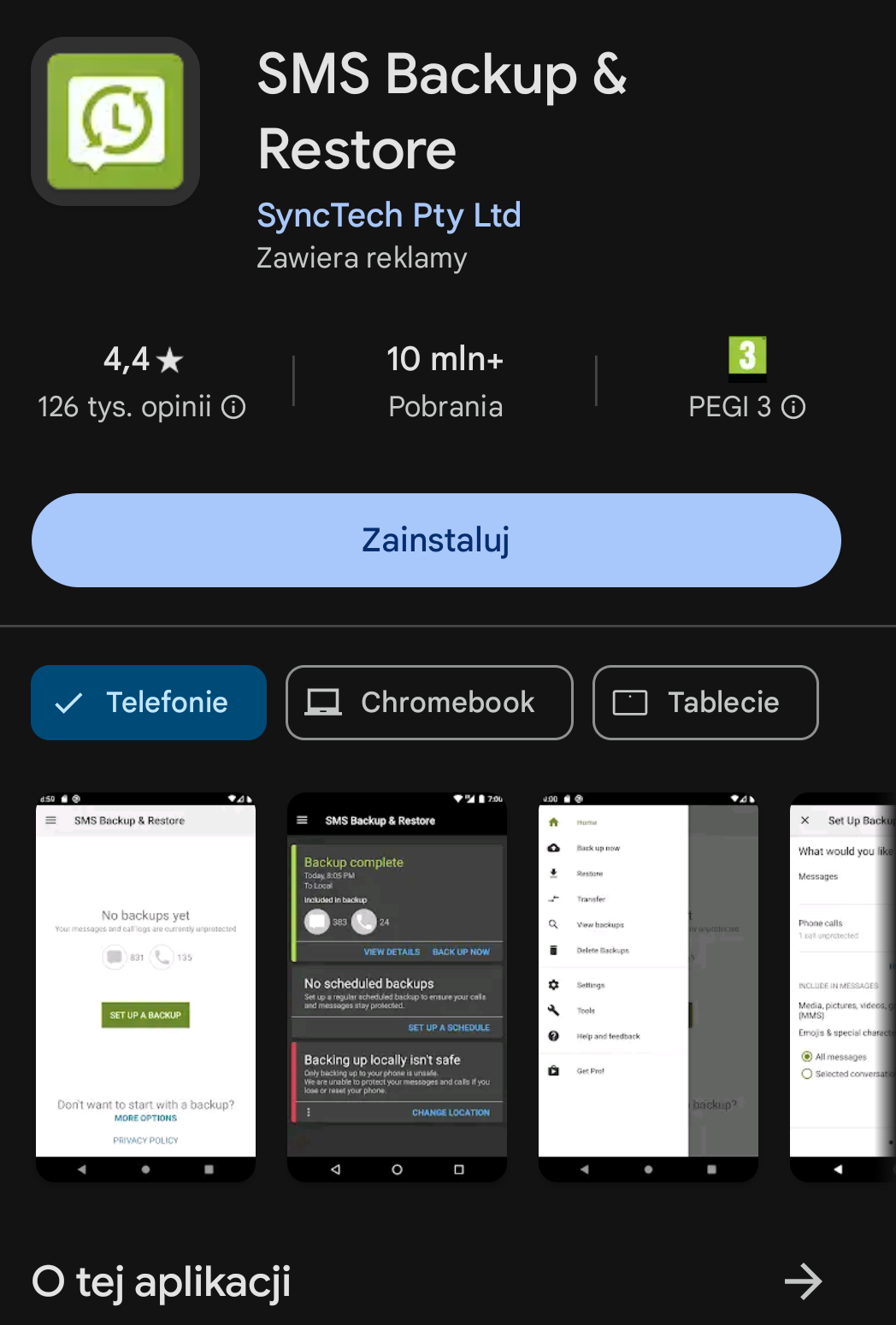This screenshot has height=1325, width=896.
Task: Open PEGI 3 rating info
Action: click(793, 408)
